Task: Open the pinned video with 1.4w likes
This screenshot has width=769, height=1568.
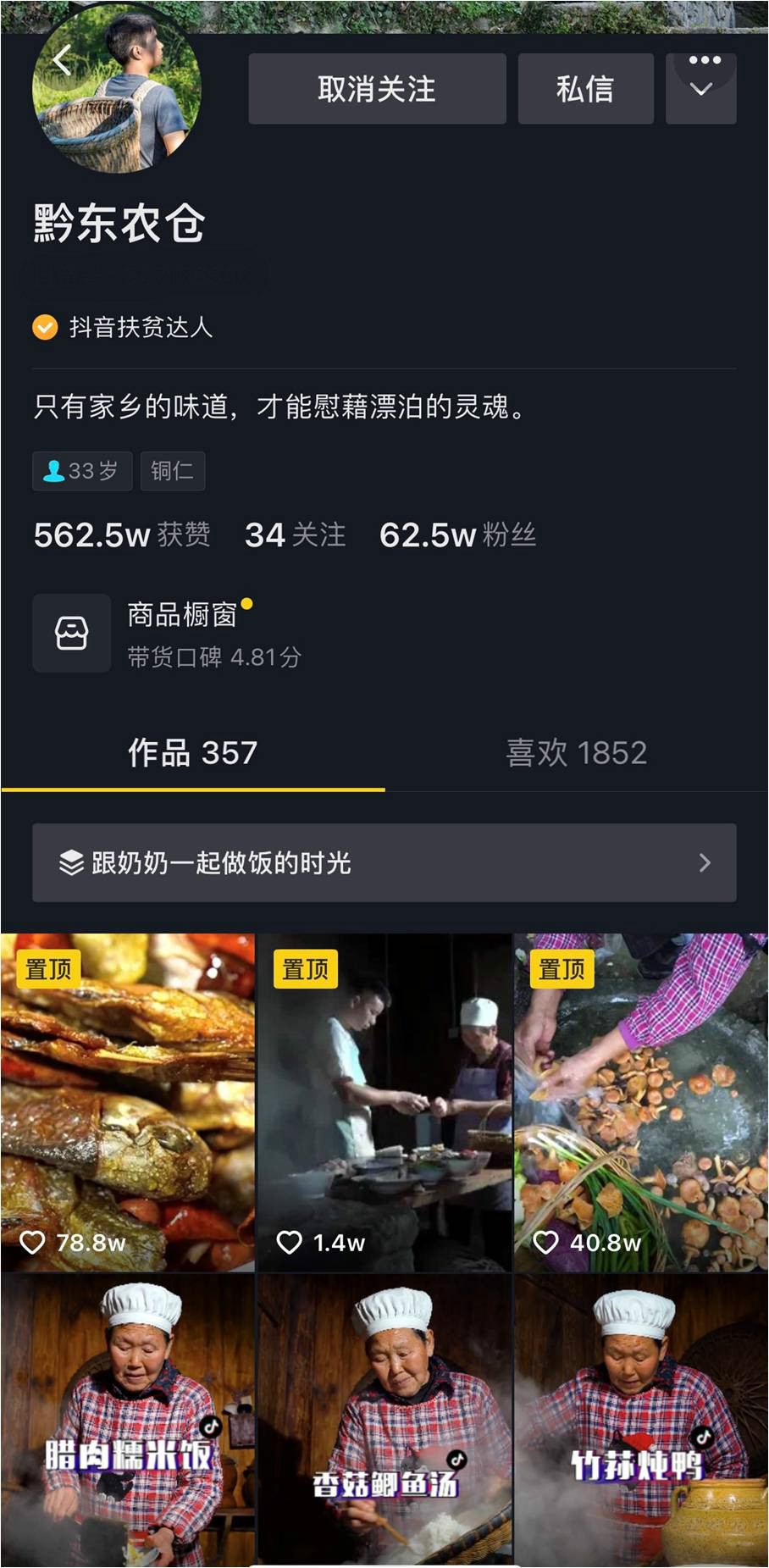Action: click(384, 1101)
